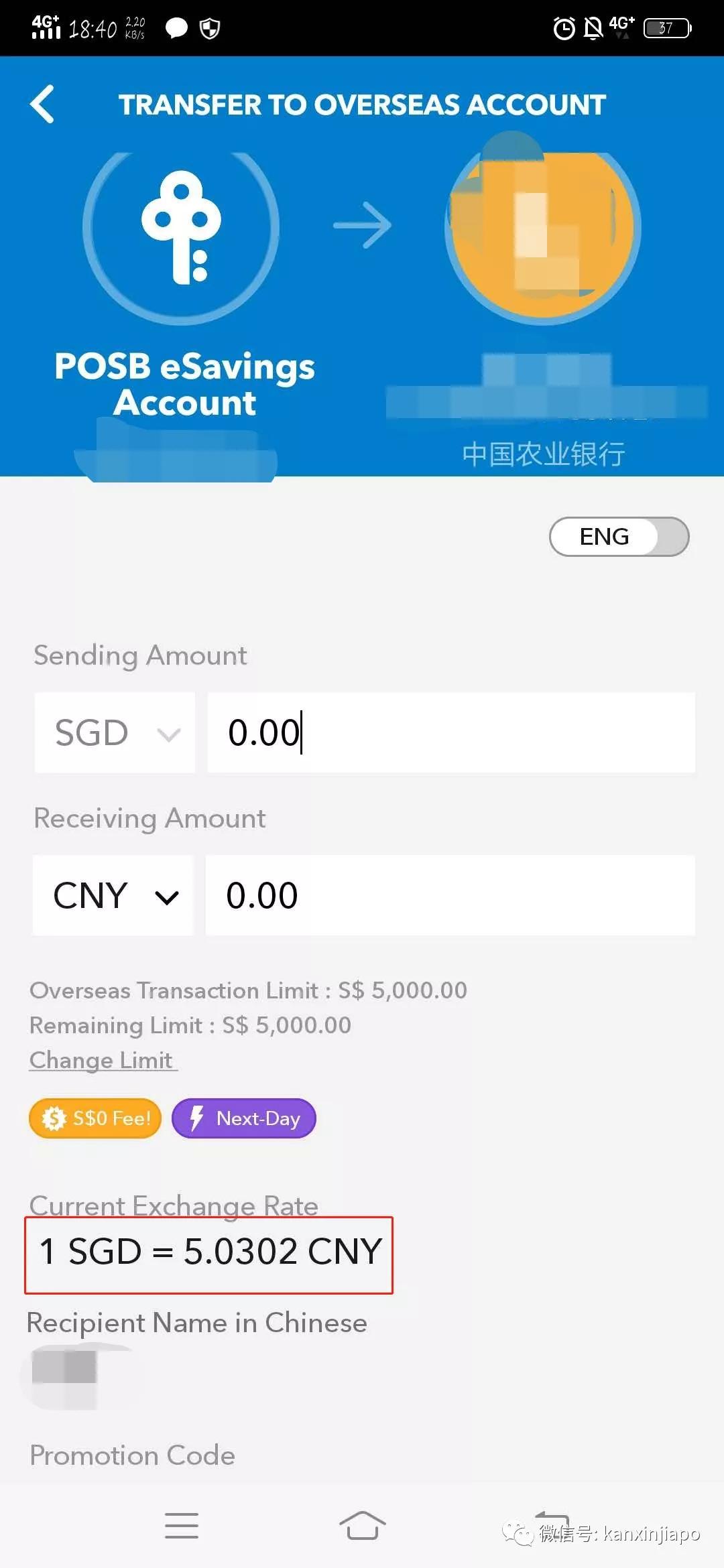Tap the Sending Amount 0.00 input field
This screenshot has height=1568, width=724.
(x=450, y=732)
